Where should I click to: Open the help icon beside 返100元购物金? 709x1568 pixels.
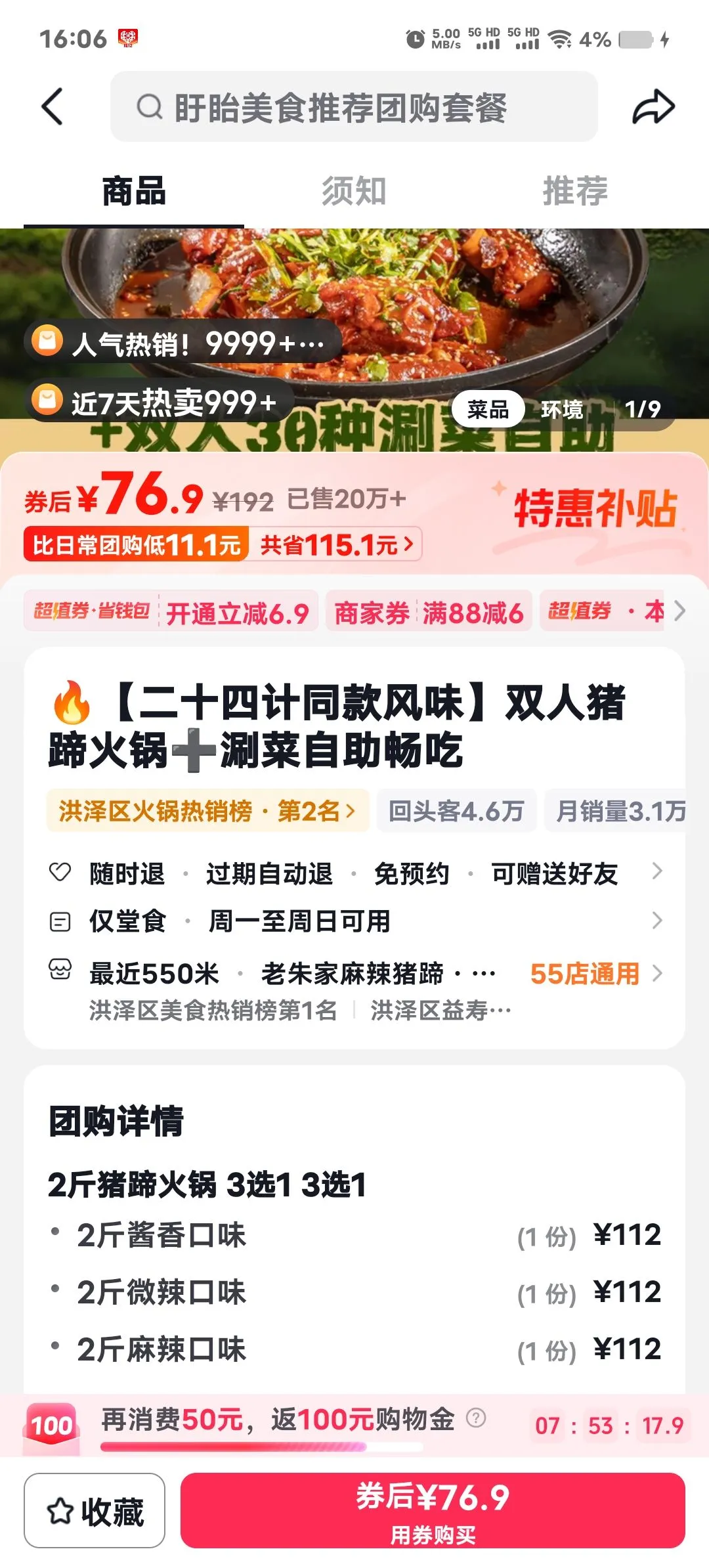click(476, 1418)
